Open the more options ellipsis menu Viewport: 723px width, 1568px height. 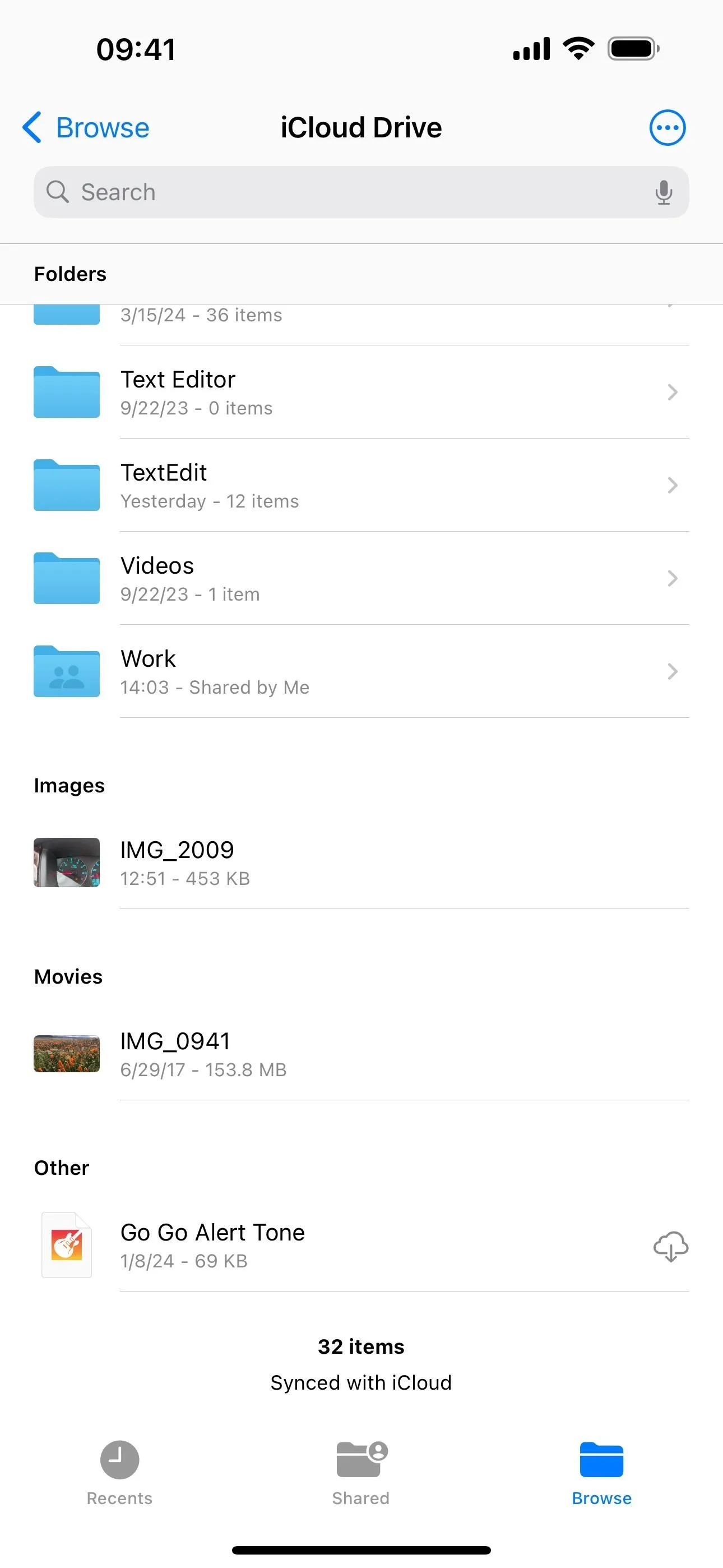coord(668,127)
